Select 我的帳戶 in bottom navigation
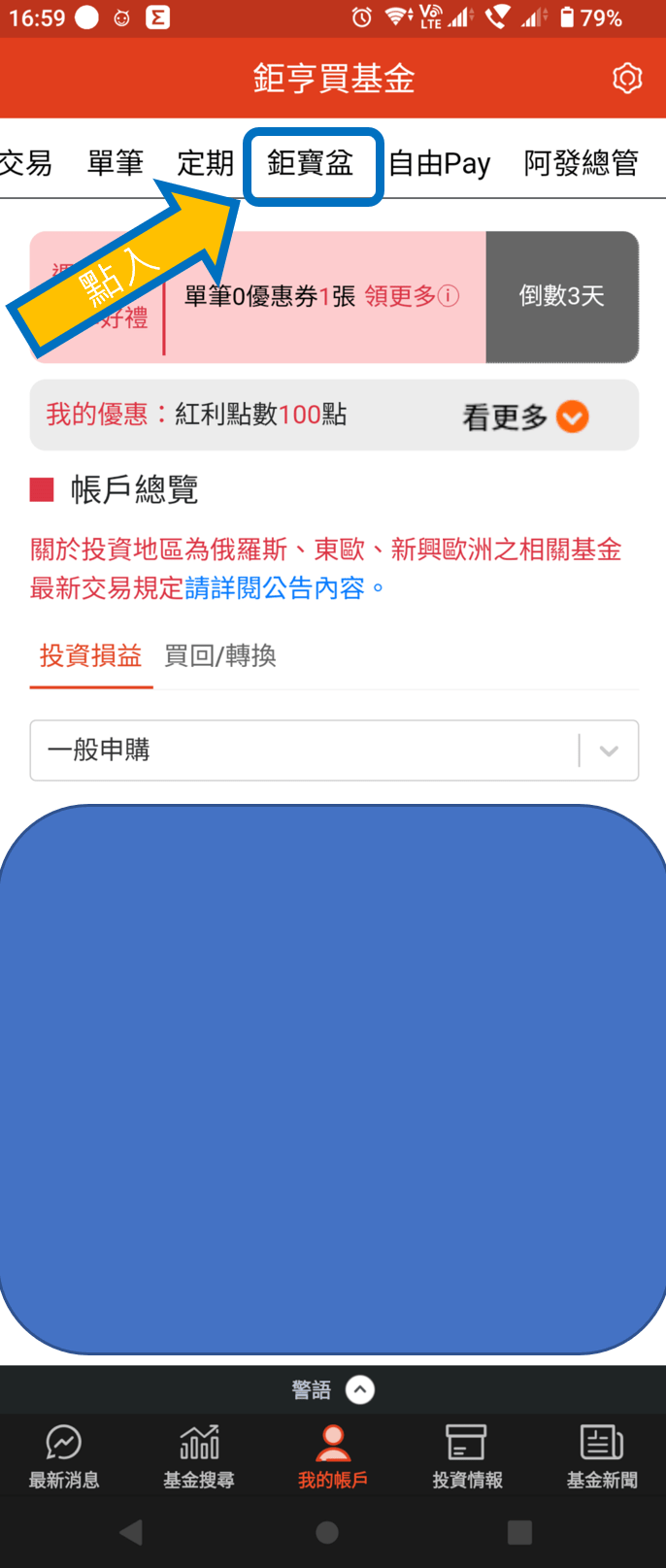This screenshot has width=666, height=1568. 333,1456
